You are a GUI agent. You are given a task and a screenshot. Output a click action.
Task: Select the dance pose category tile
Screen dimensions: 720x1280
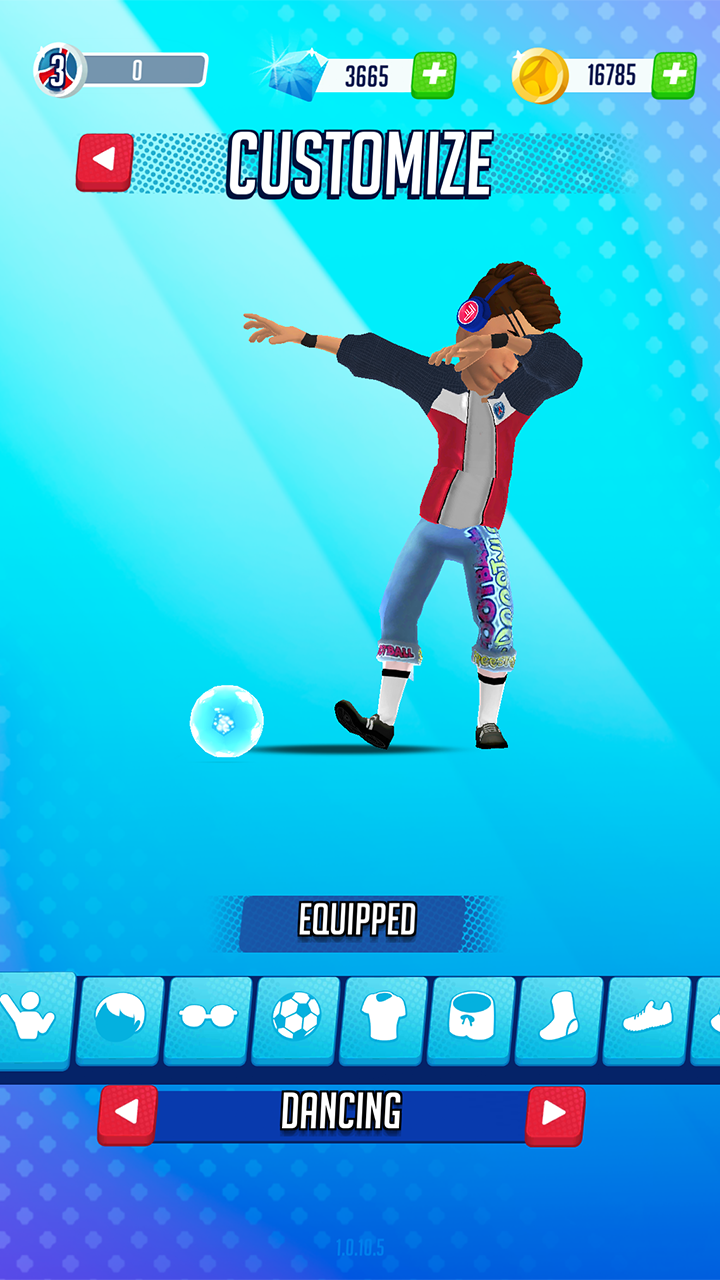tap(36, 1019)
